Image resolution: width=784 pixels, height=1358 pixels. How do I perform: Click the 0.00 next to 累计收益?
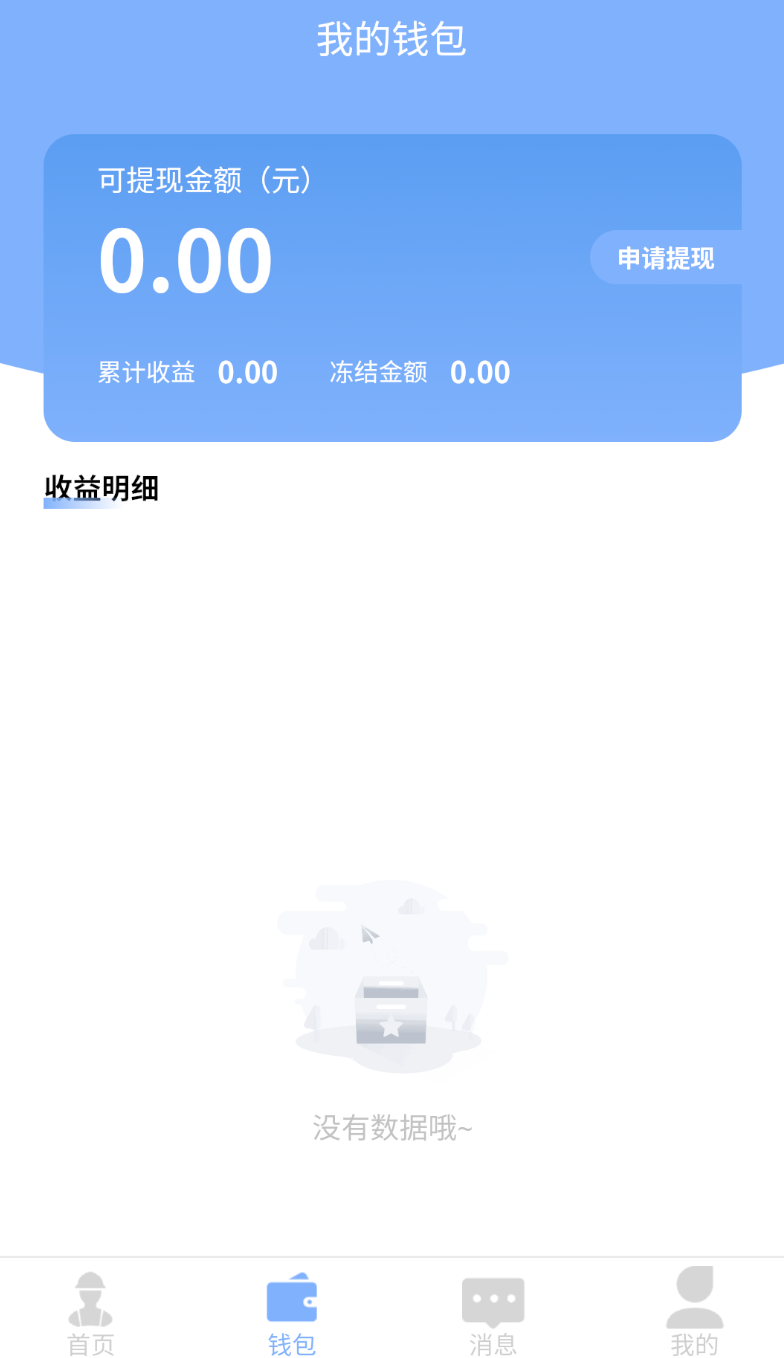247,372
